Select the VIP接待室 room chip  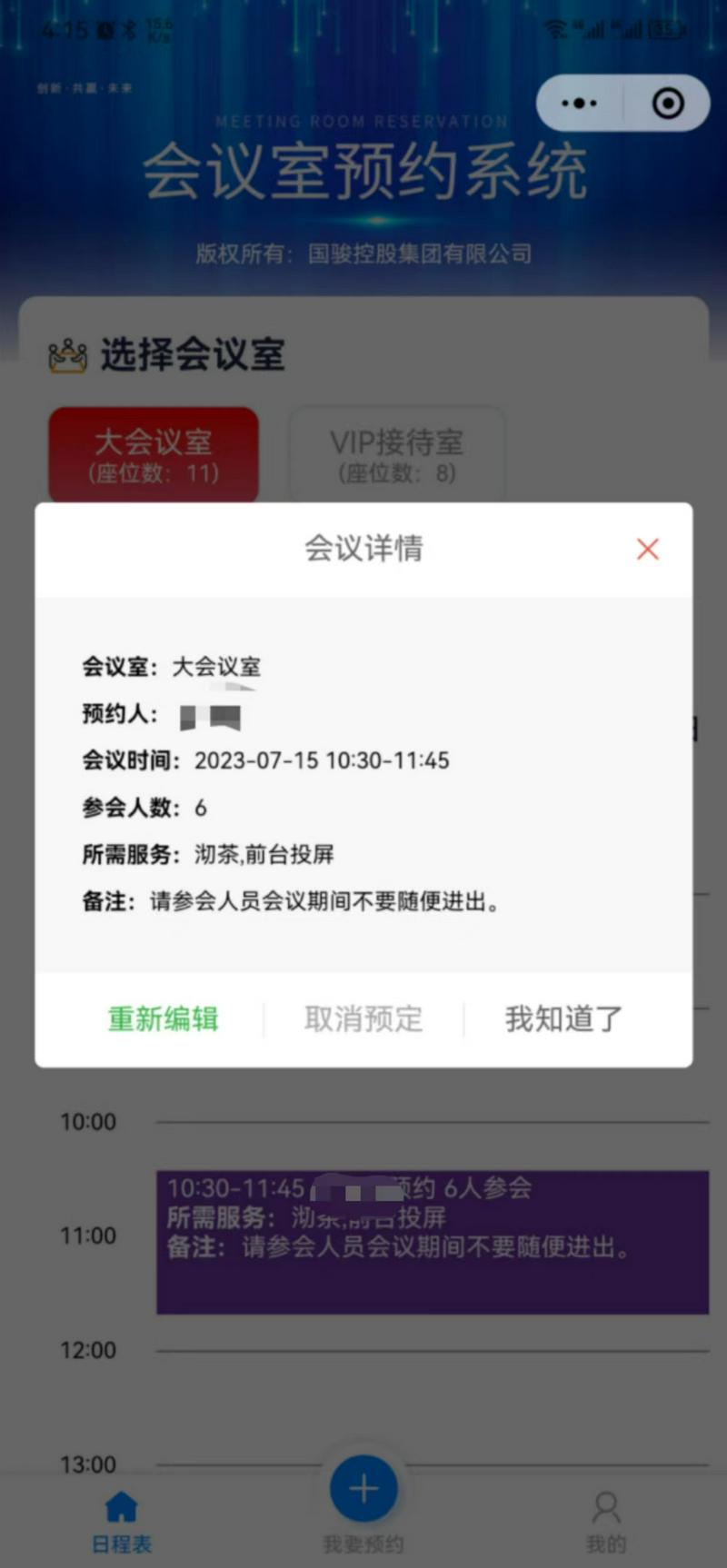(x=397, y=456)
